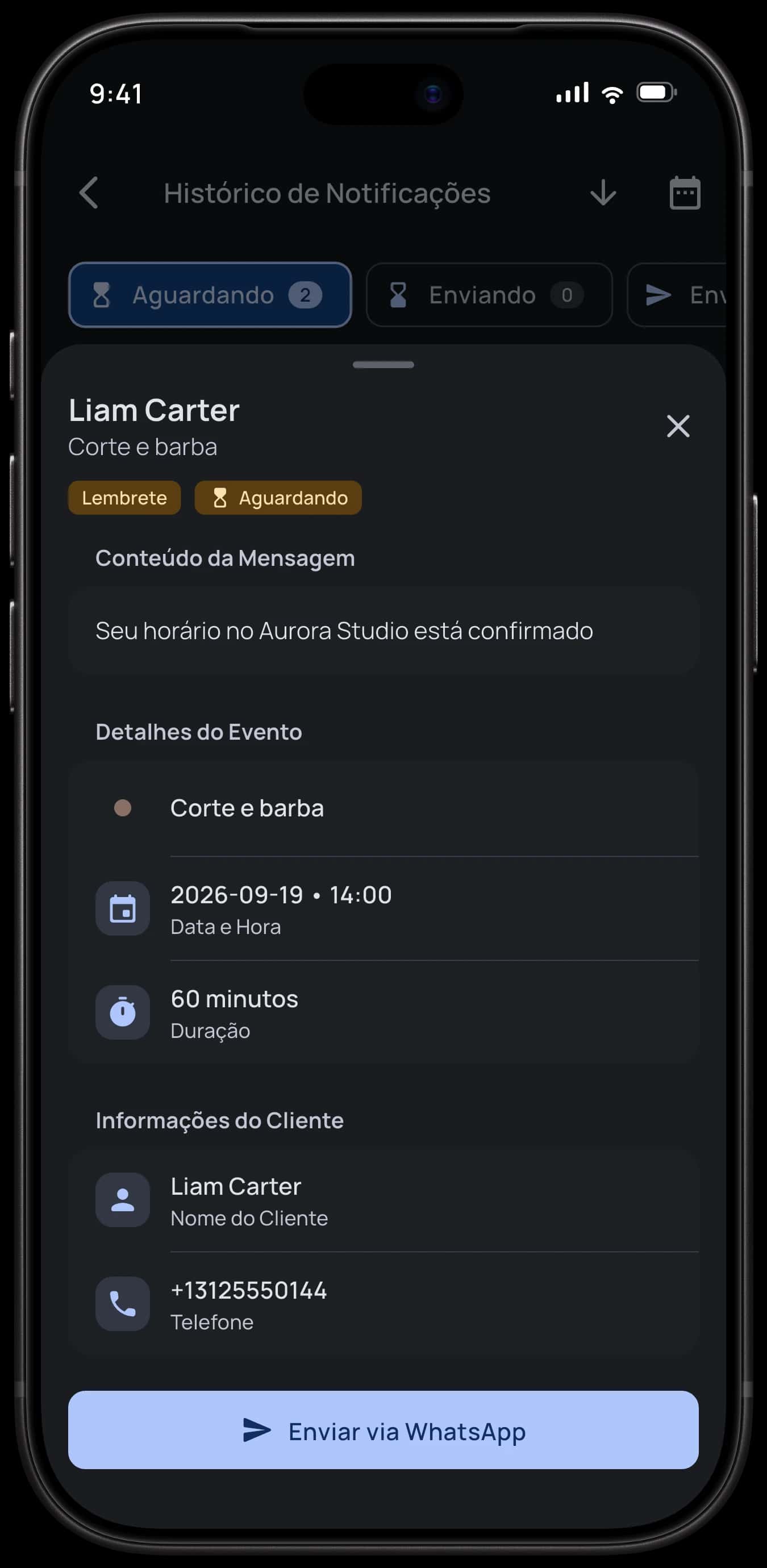Tap the phone number +13125550144 row

point(383,1304)
